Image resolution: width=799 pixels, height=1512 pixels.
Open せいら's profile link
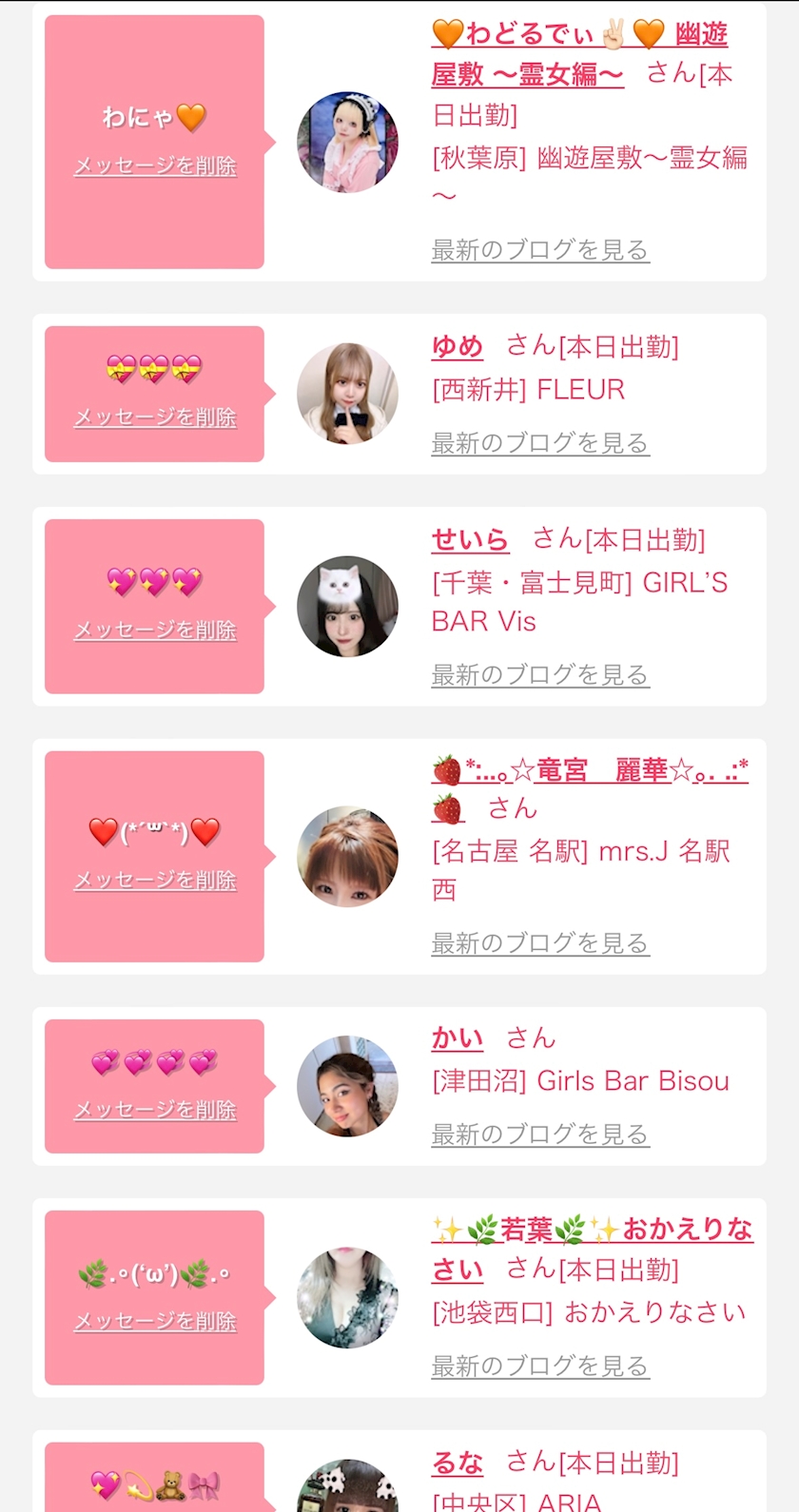(470, 540)
